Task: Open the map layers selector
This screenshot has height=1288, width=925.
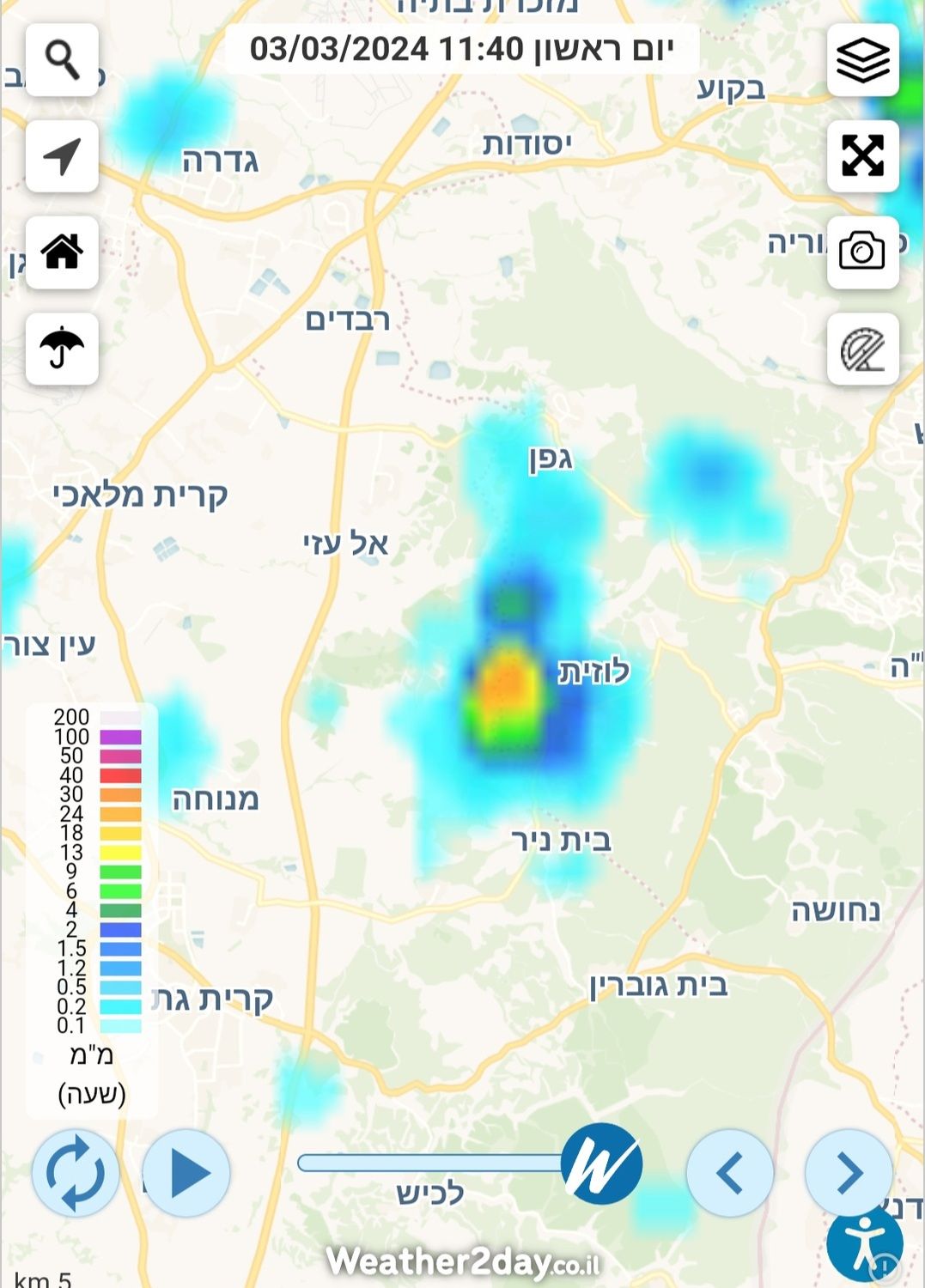Action: click(x=862, y=60)
